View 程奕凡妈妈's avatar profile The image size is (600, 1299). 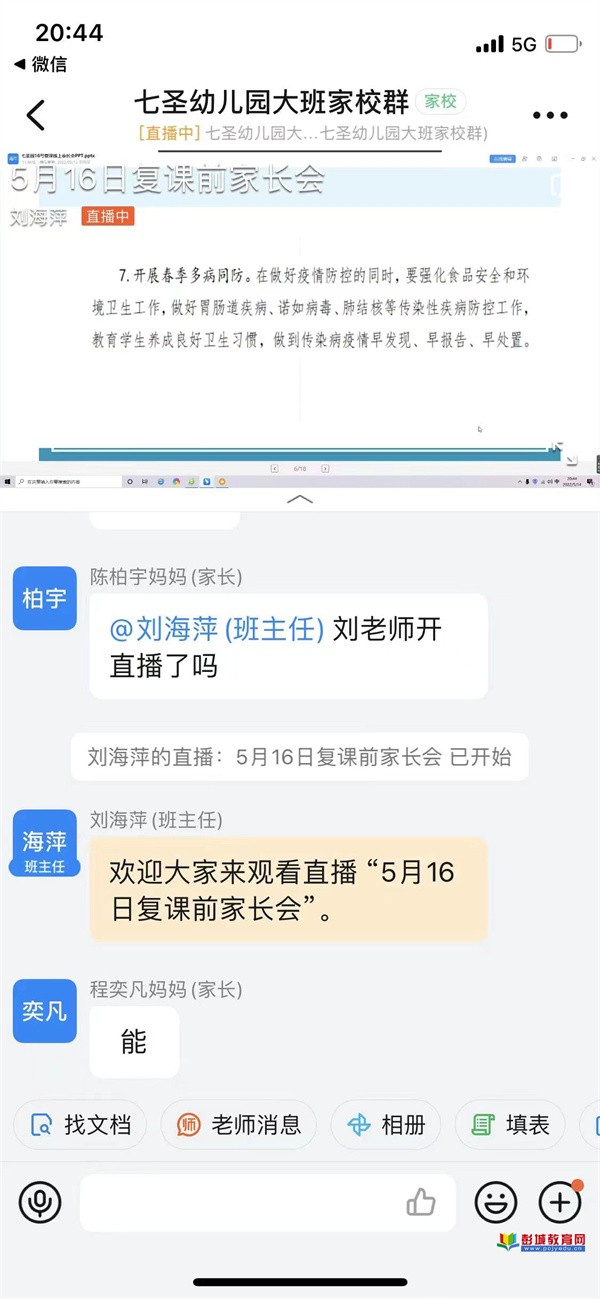click(45, 1011)
